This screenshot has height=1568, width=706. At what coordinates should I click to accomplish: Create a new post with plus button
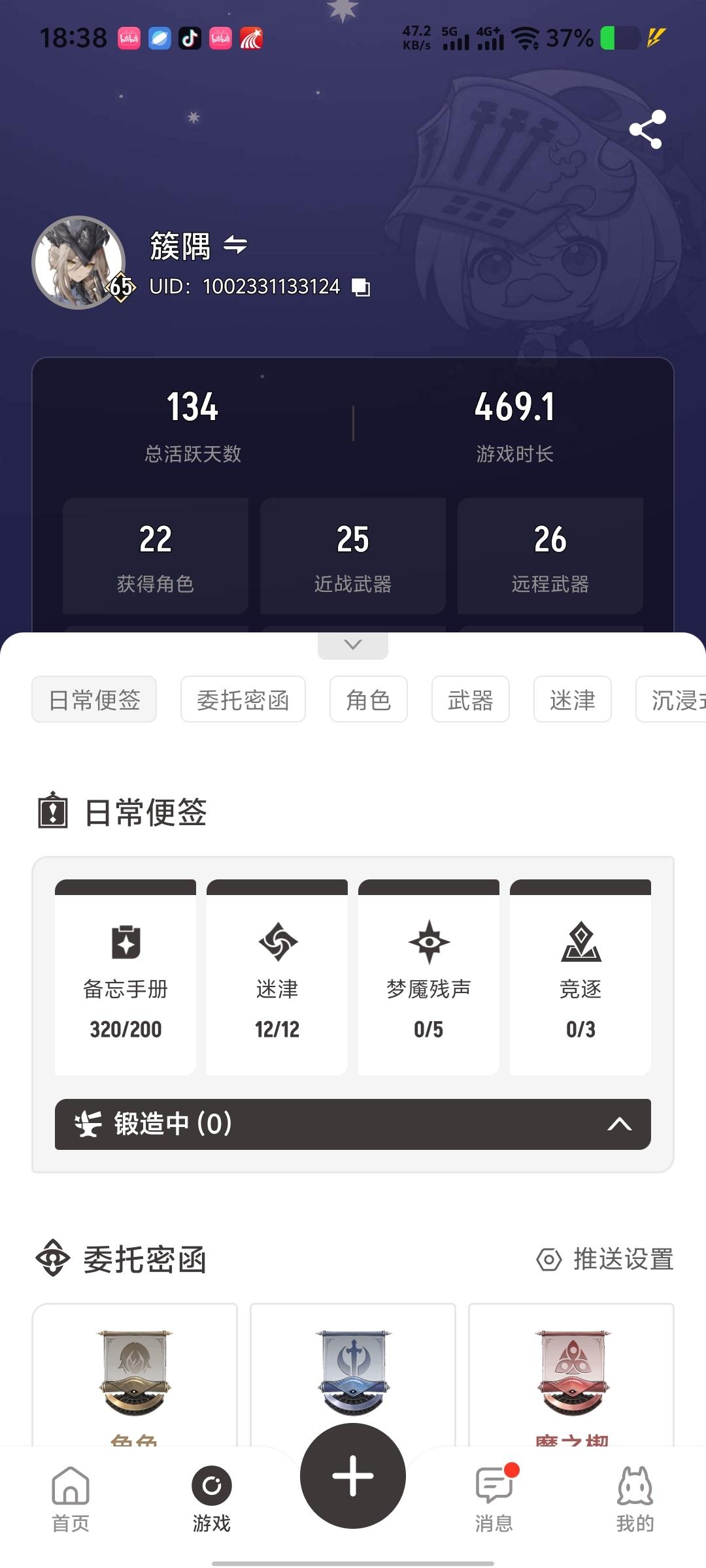[353, 1476]
